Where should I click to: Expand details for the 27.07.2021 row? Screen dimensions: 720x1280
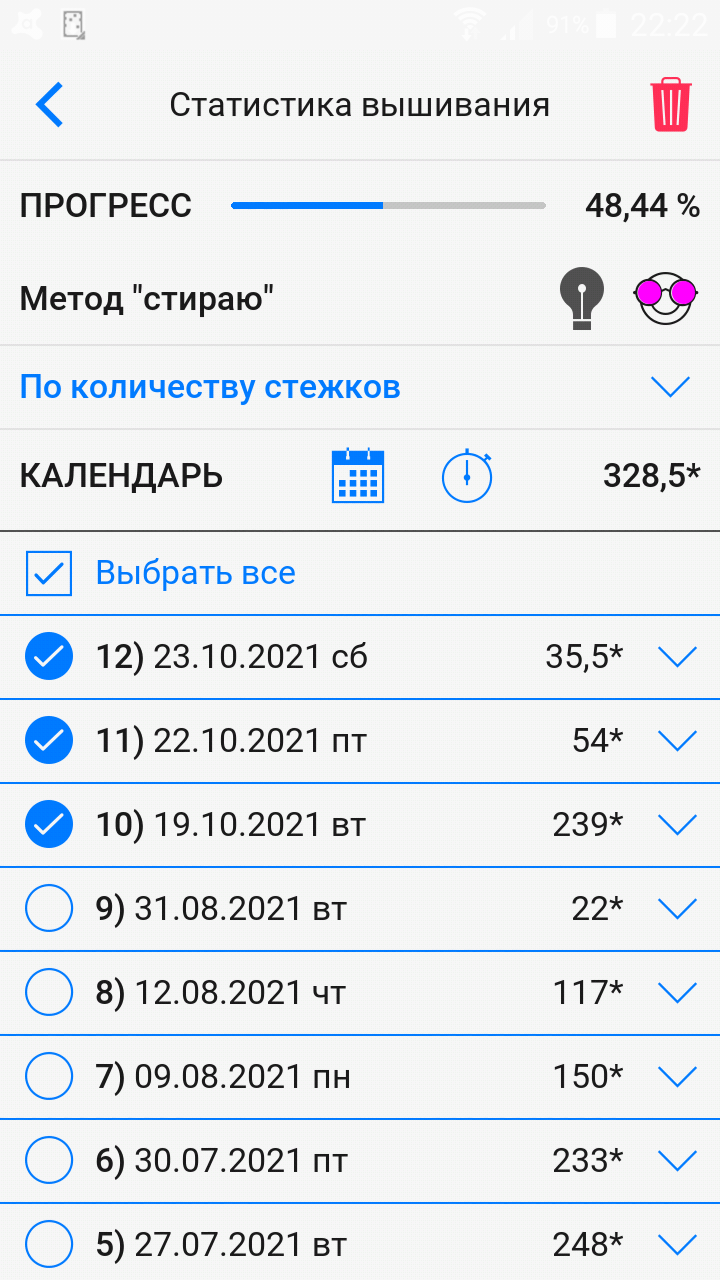click(x=677, y=1245)
